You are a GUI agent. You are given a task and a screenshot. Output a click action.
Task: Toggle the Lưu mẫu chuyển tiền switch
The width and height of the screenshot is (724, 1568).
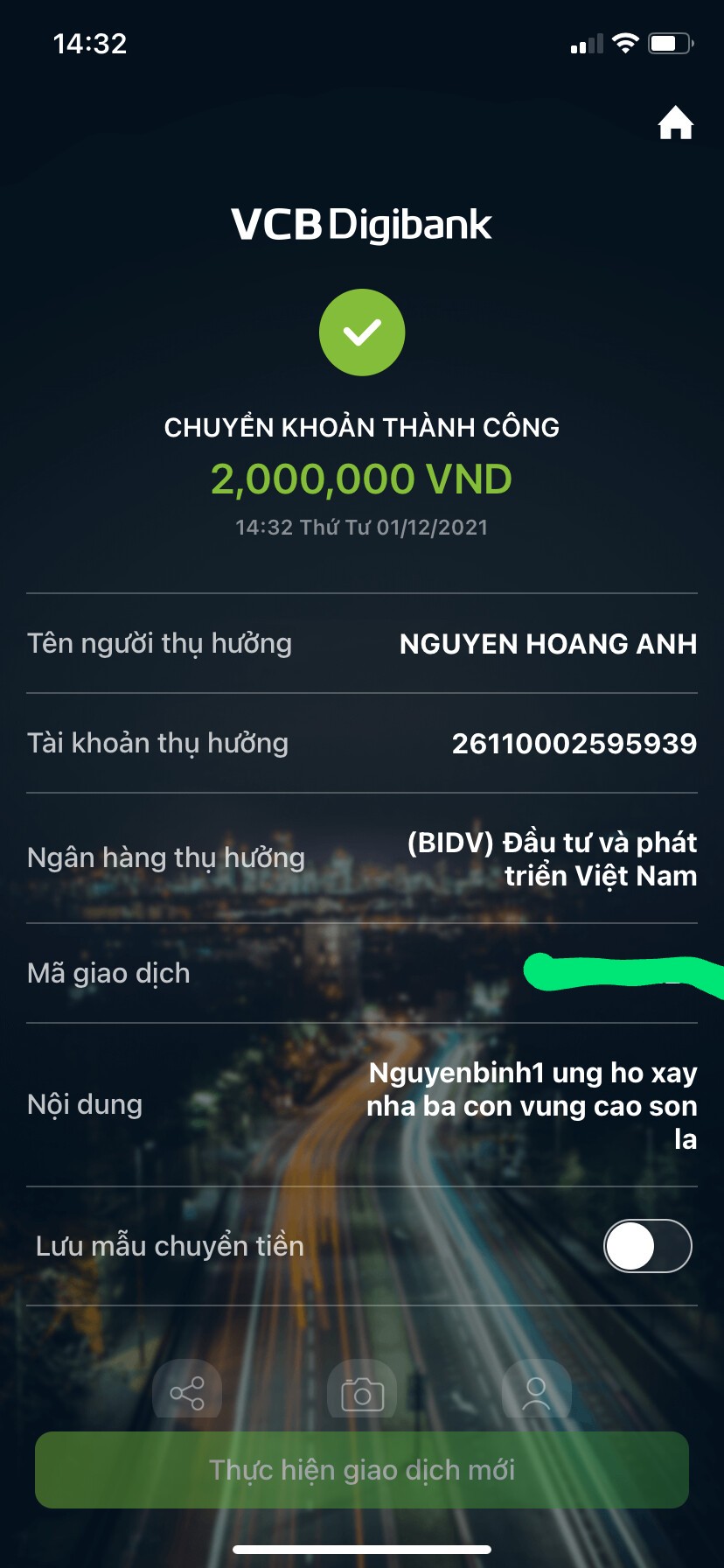pos(647,1246)
